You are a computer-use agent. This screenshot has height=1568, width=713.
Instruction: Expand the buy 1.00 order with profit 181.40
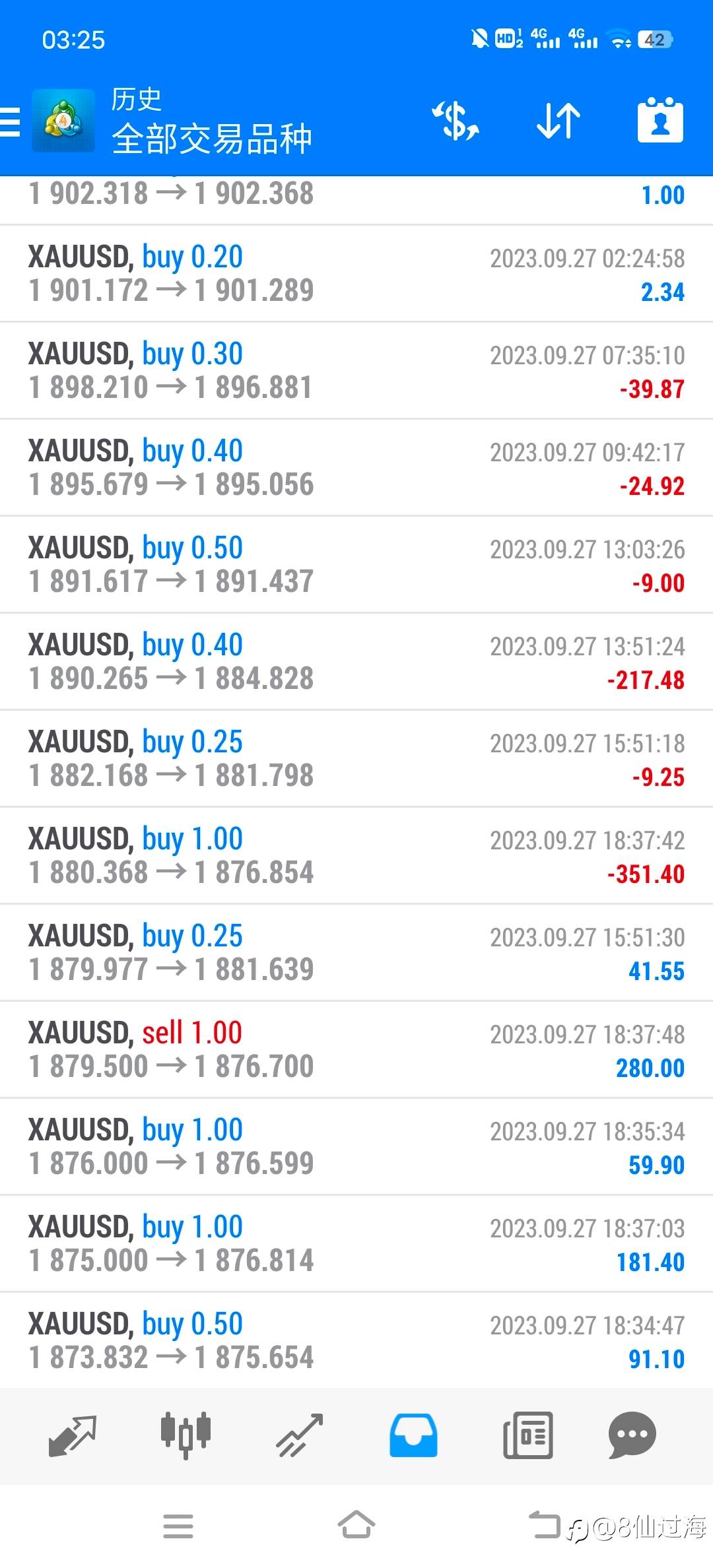356,1244
